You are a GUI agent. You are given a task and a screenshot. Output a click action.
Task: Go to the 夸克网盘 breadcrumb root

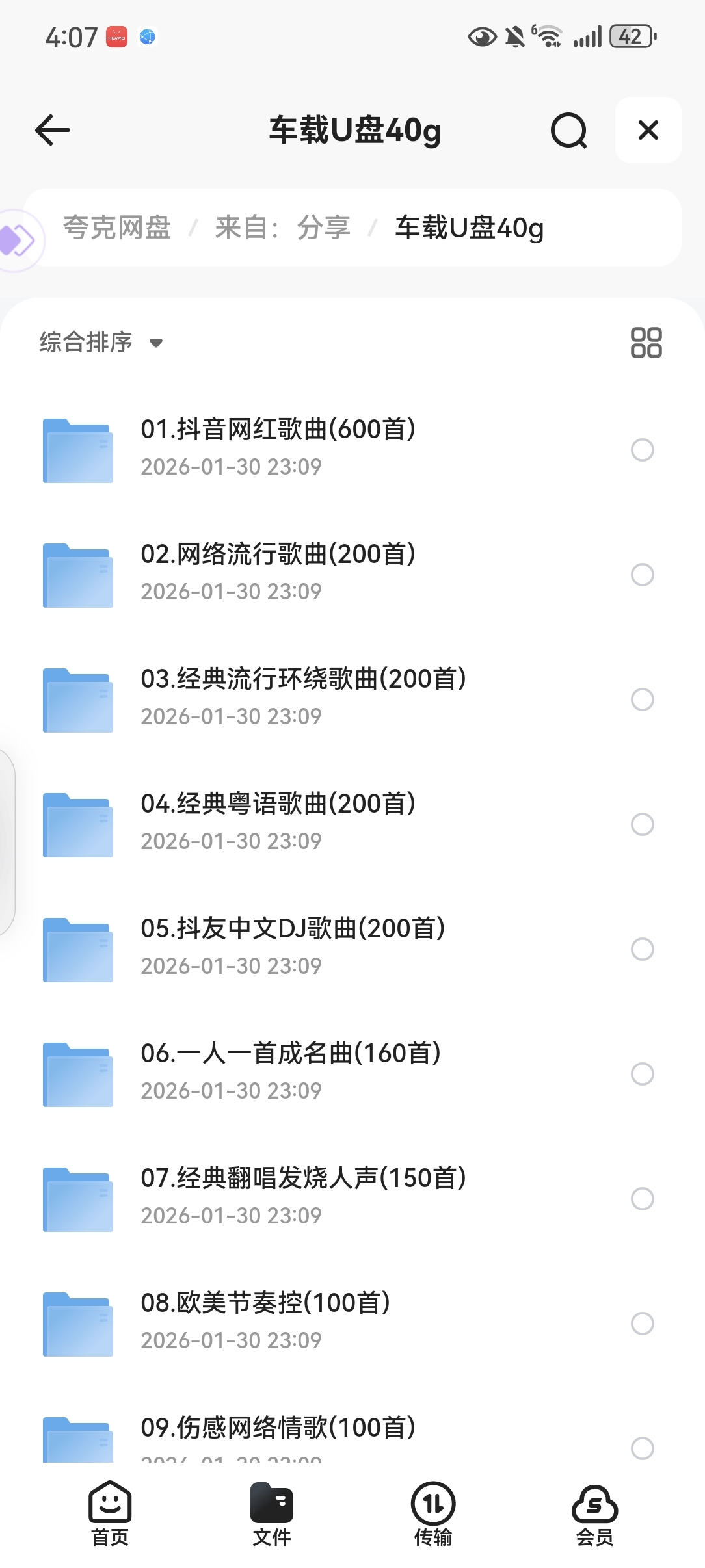(117, 228)
